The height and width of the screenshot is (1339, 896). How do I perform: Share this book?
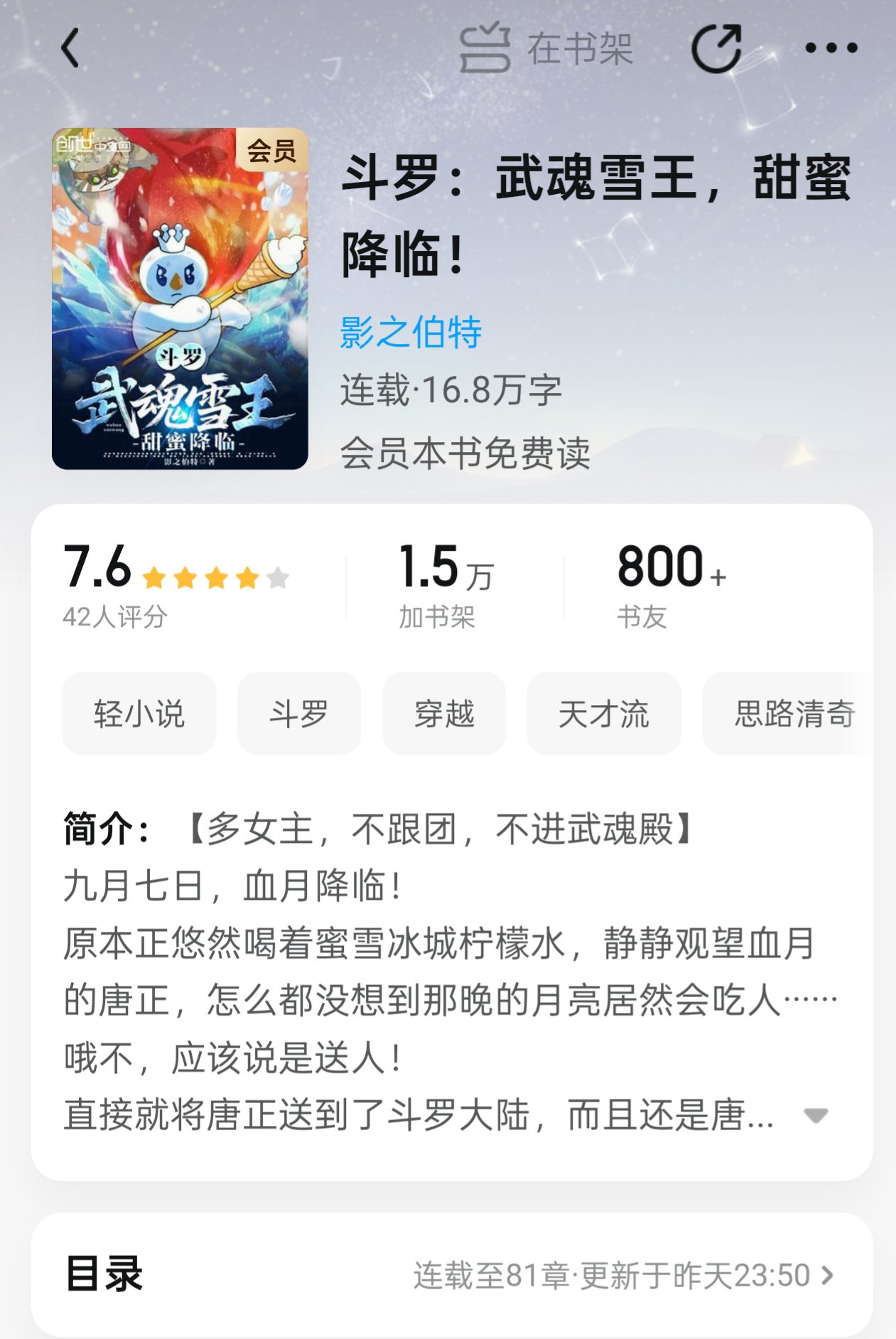(716, 48)
